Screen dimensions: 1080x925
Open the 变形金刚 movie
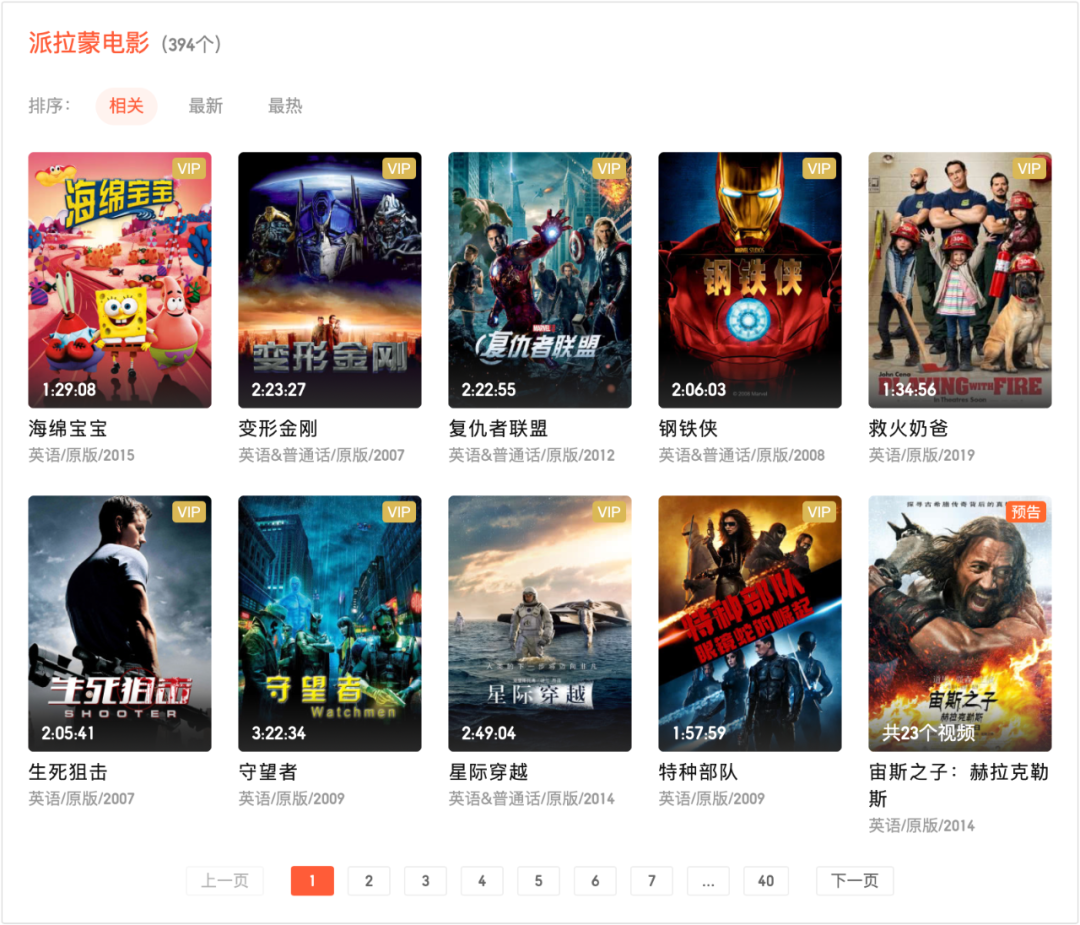click(329, 280)
